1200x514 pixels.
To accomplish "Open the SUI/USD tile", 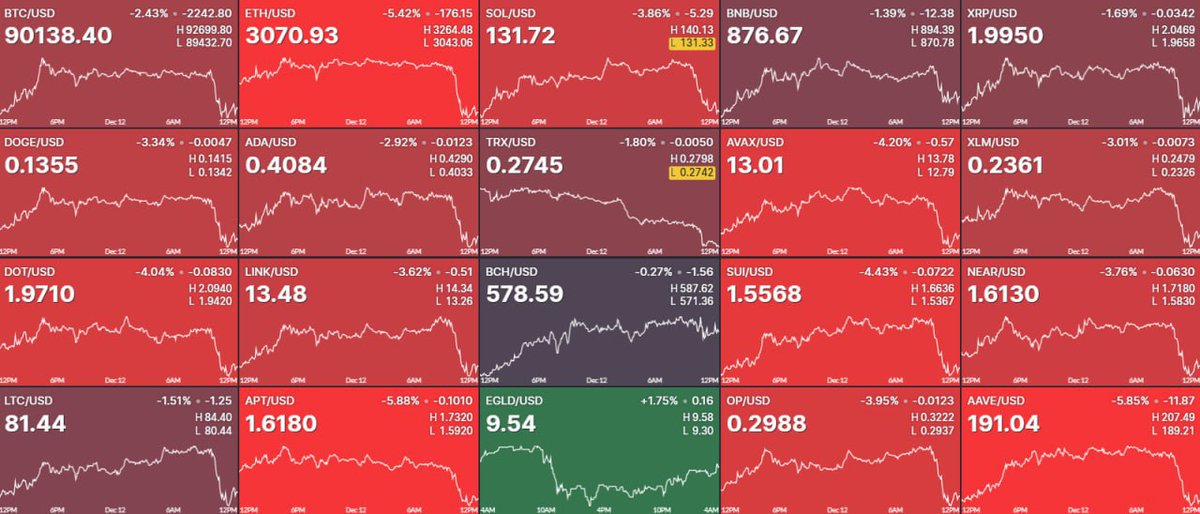I will (x=839, y=322).
